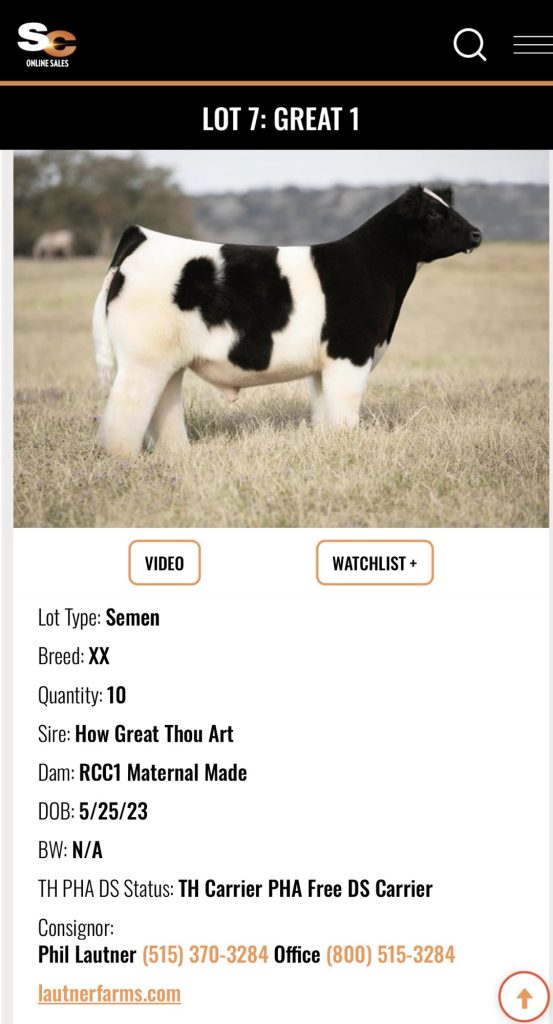Open the search magnifier icon
The height and width of the screenshot is (1024, 553).
[x=470, y=44]
